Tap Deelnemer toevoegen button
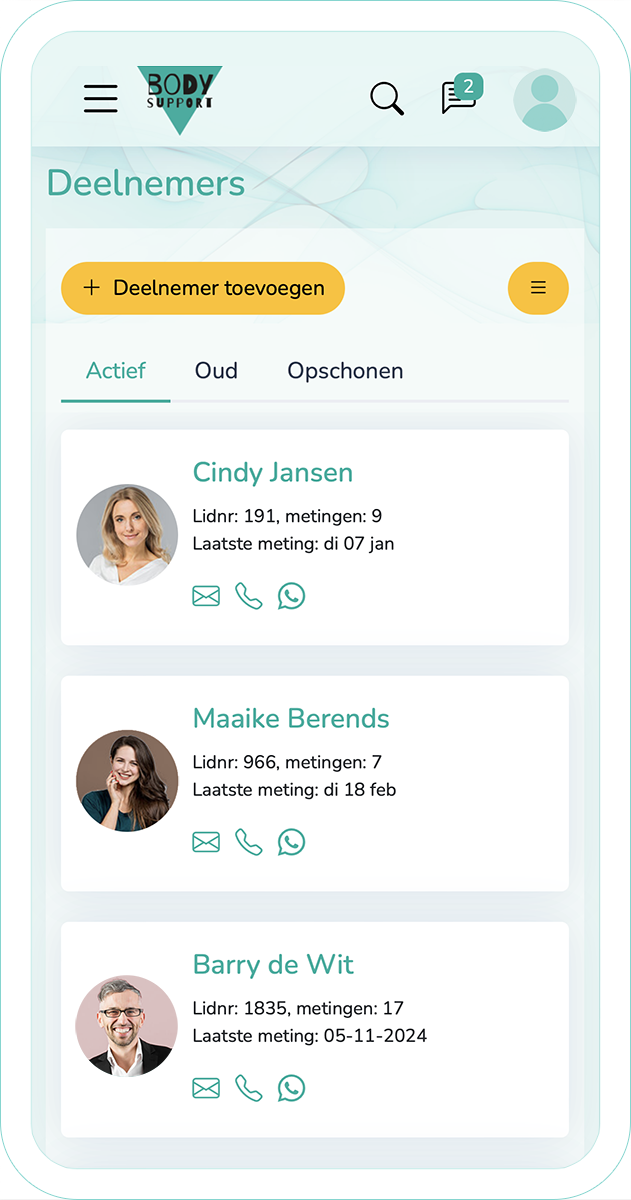 [203, 288]
